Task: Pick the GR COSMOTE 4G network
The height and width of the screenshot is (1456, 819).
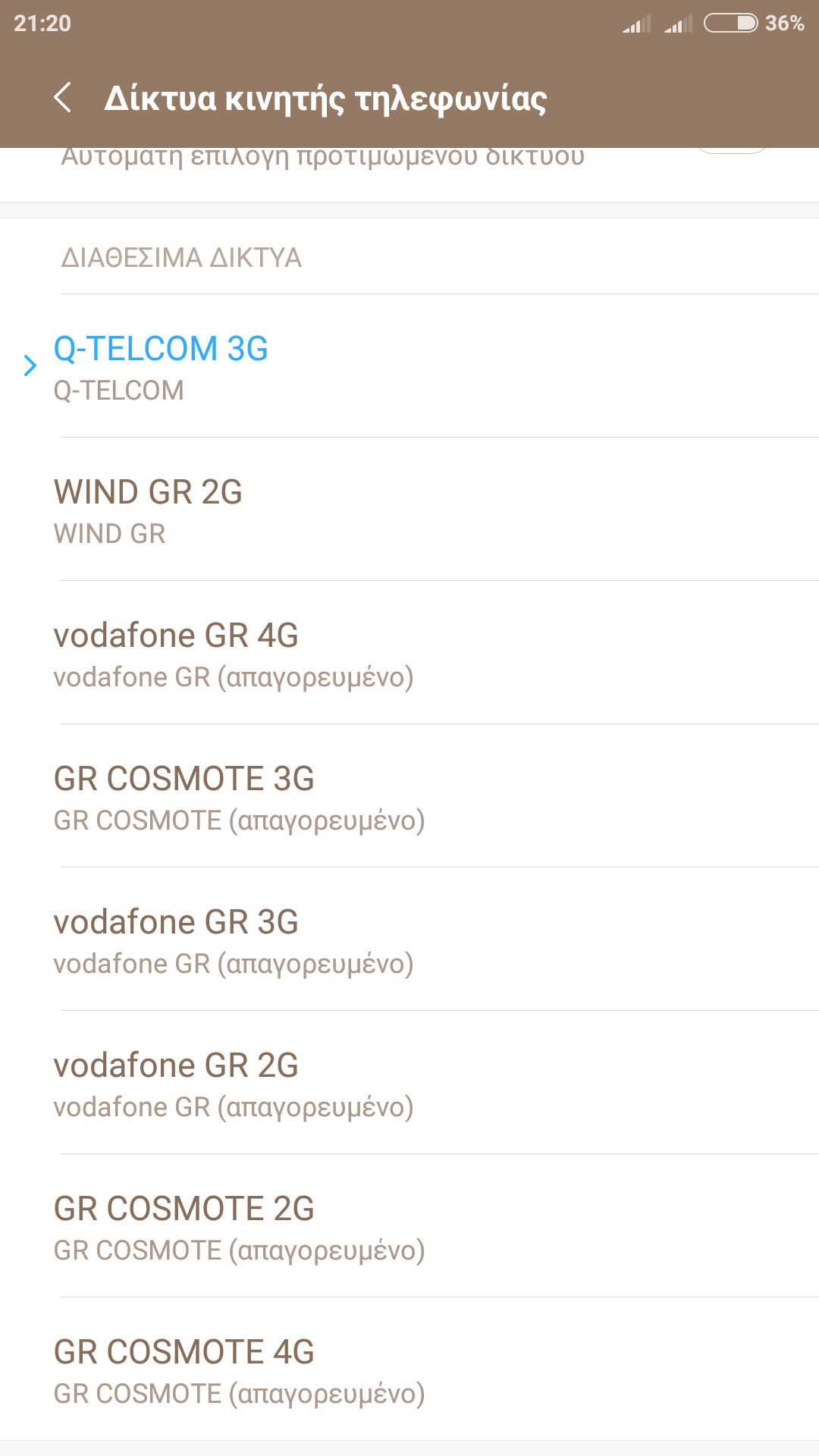Action: point(409,1370)
